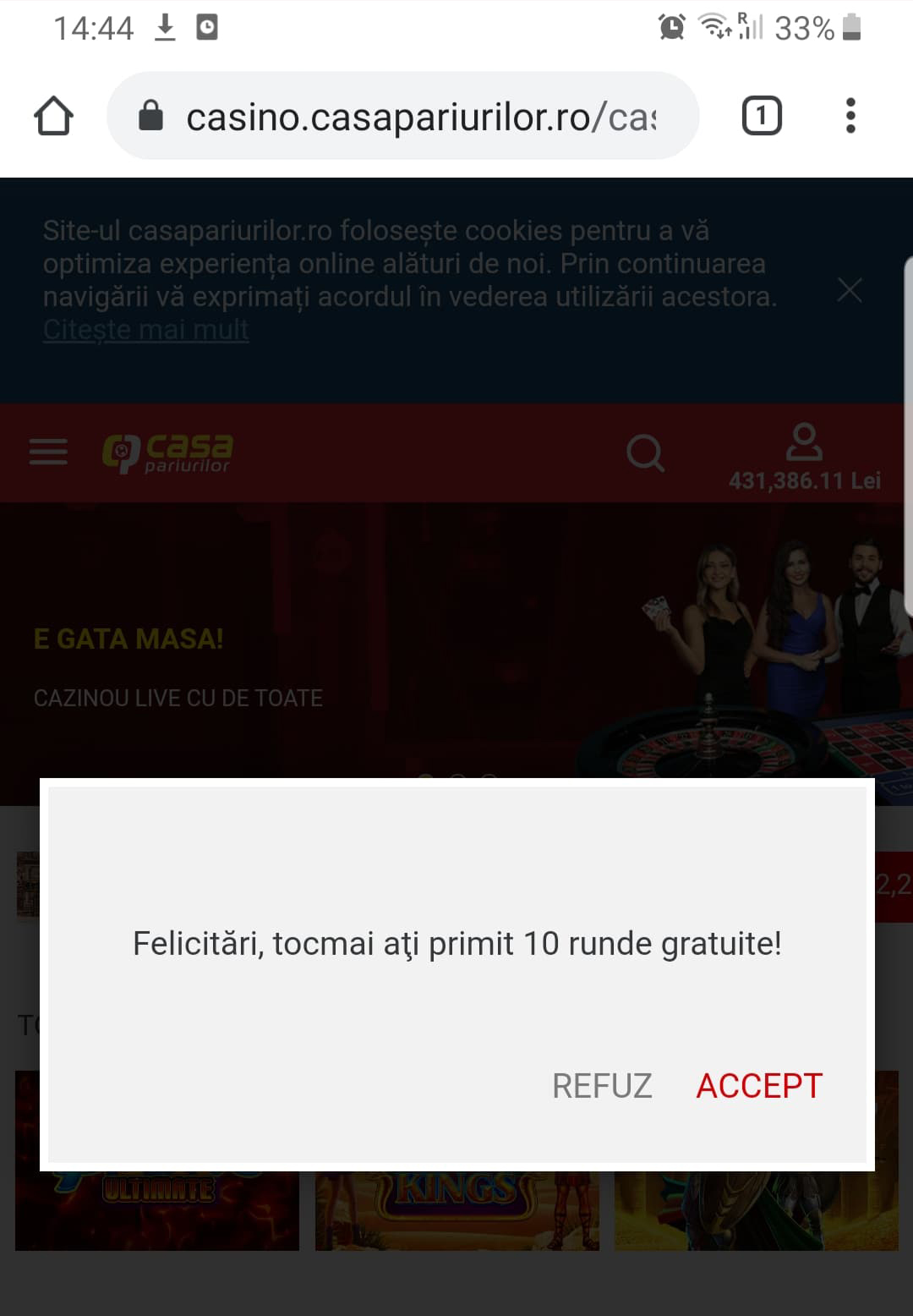Open the hamburger navigation menu
The height and width of the screenshot is (1316, 913).
pyautogui.click(x=48, y=452)
